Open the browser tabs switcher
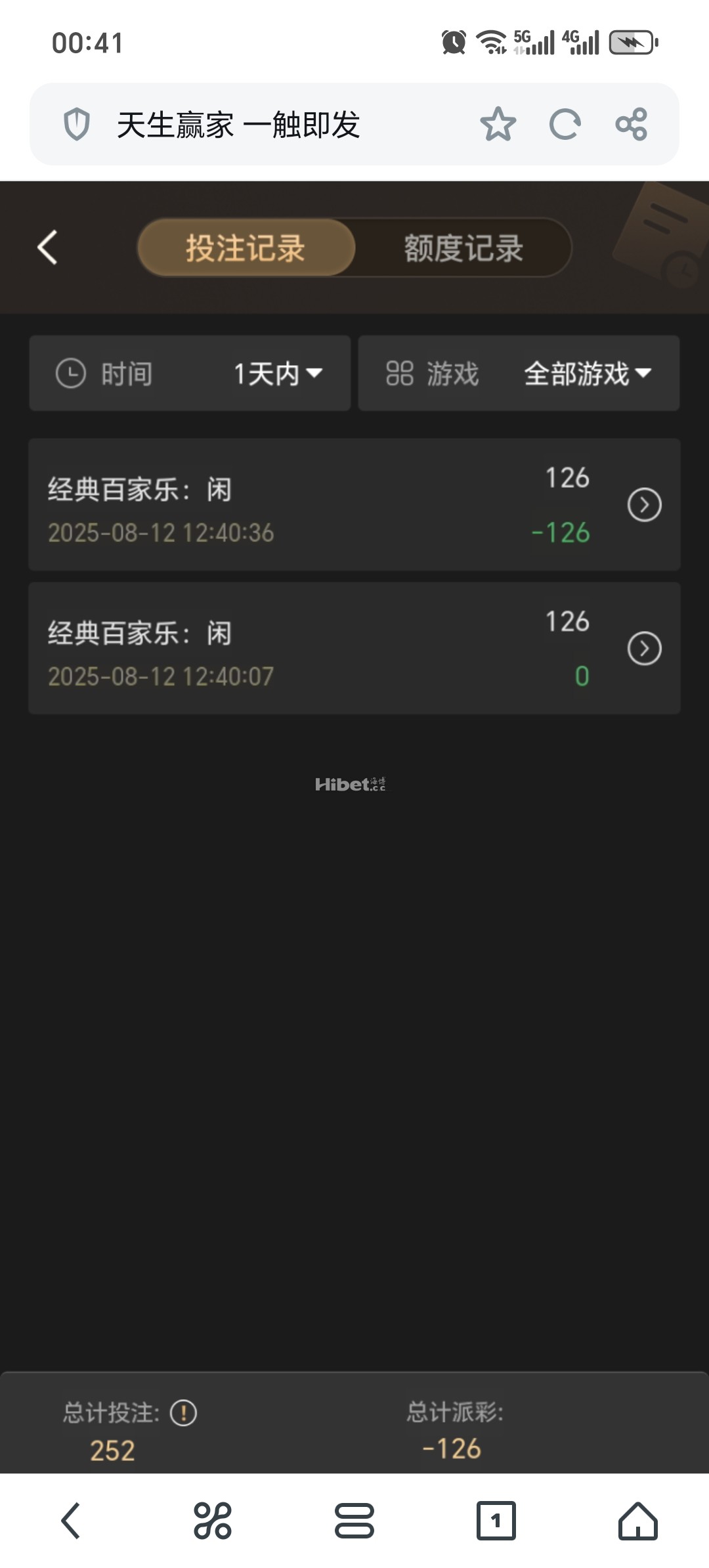Viewport: 709px width, 1568px height. click(496, 1521)
